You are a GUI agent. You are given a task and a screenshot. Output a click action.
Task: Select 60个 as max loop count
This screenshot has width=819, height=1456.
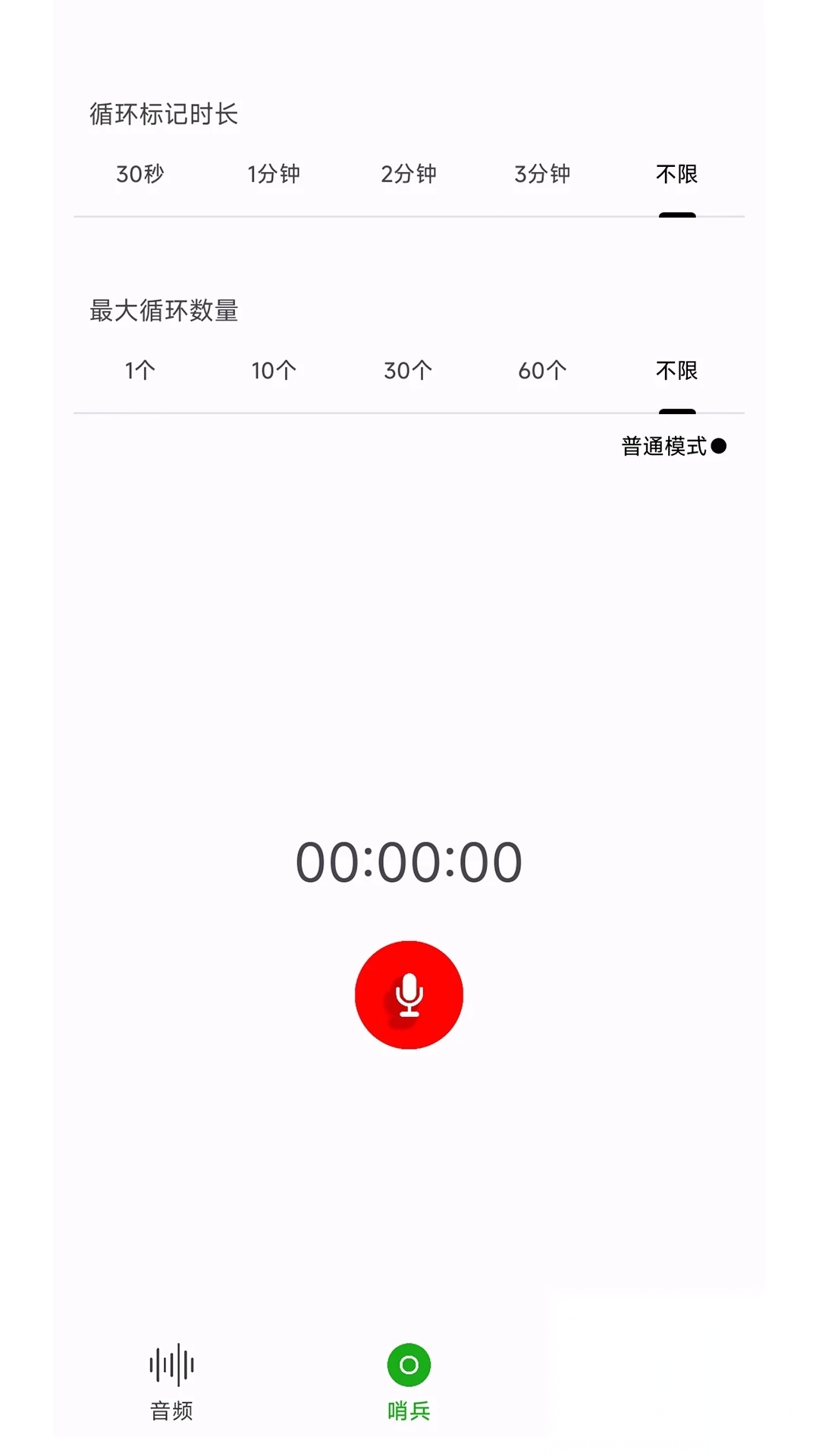541,371
